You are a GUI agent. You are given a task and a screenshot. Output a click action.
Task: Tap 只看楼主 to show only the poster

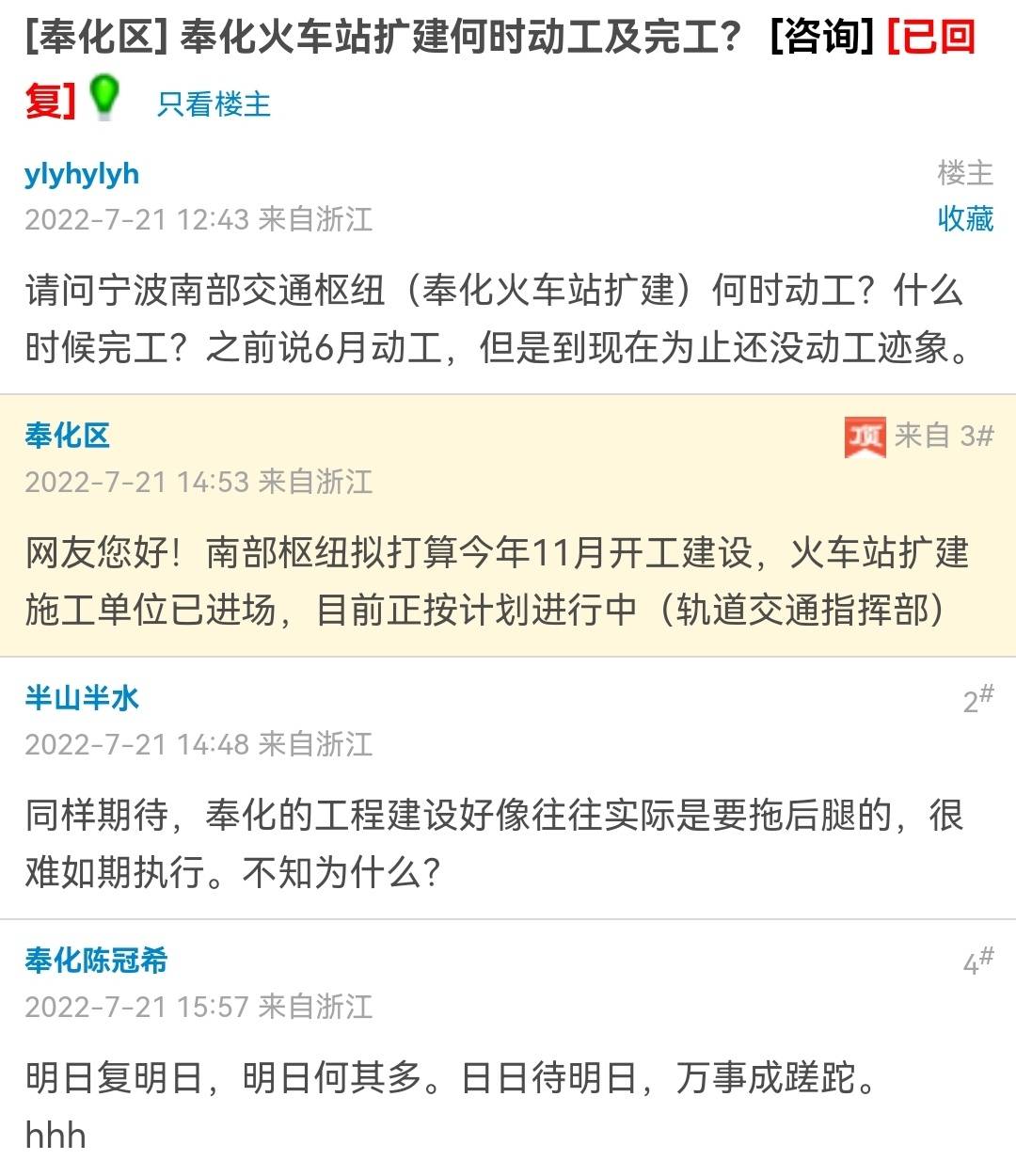[x=214, y=103]
